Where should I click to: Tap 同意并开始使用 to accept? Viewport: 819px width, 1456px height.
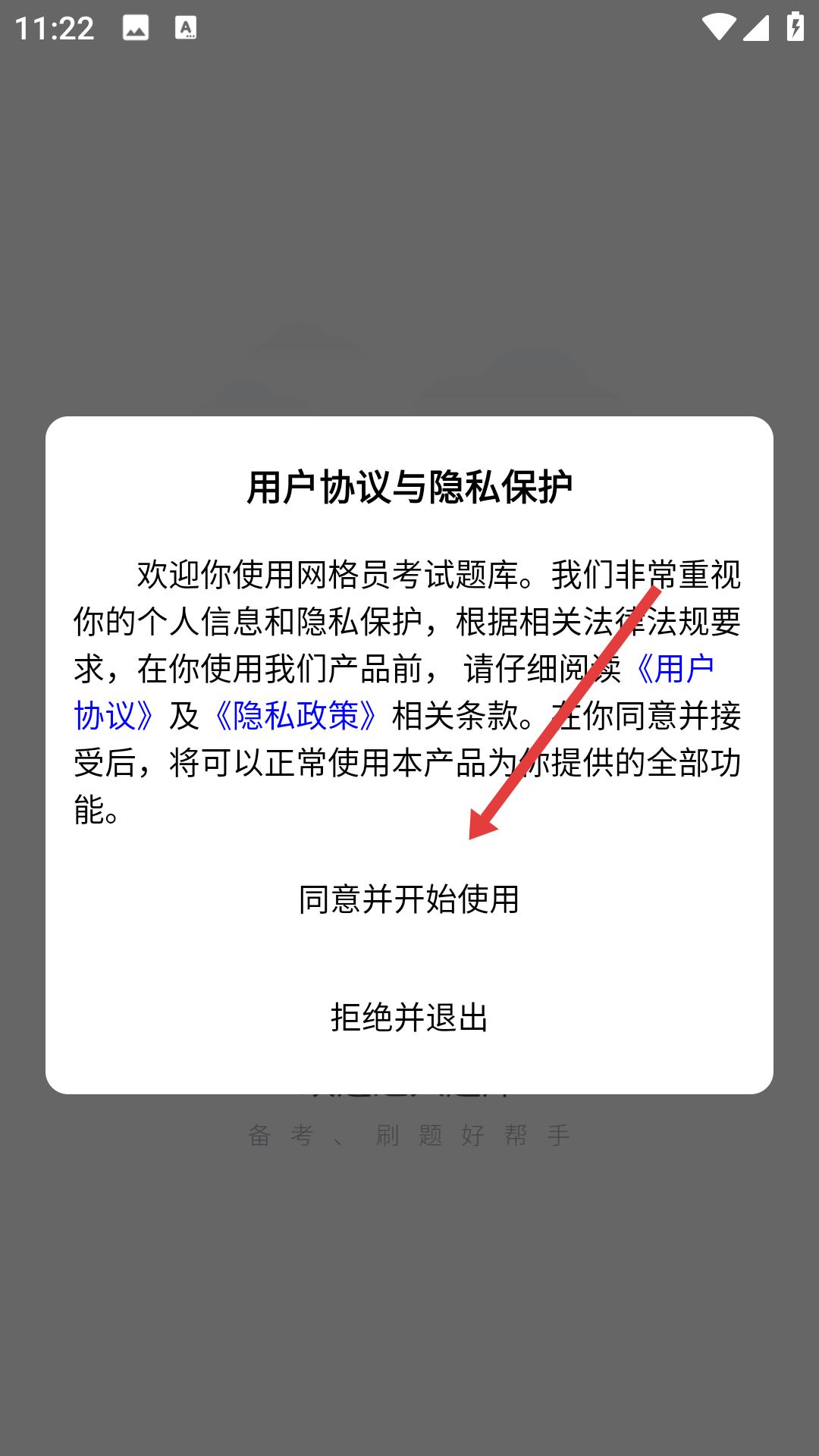tap(409, 899)
